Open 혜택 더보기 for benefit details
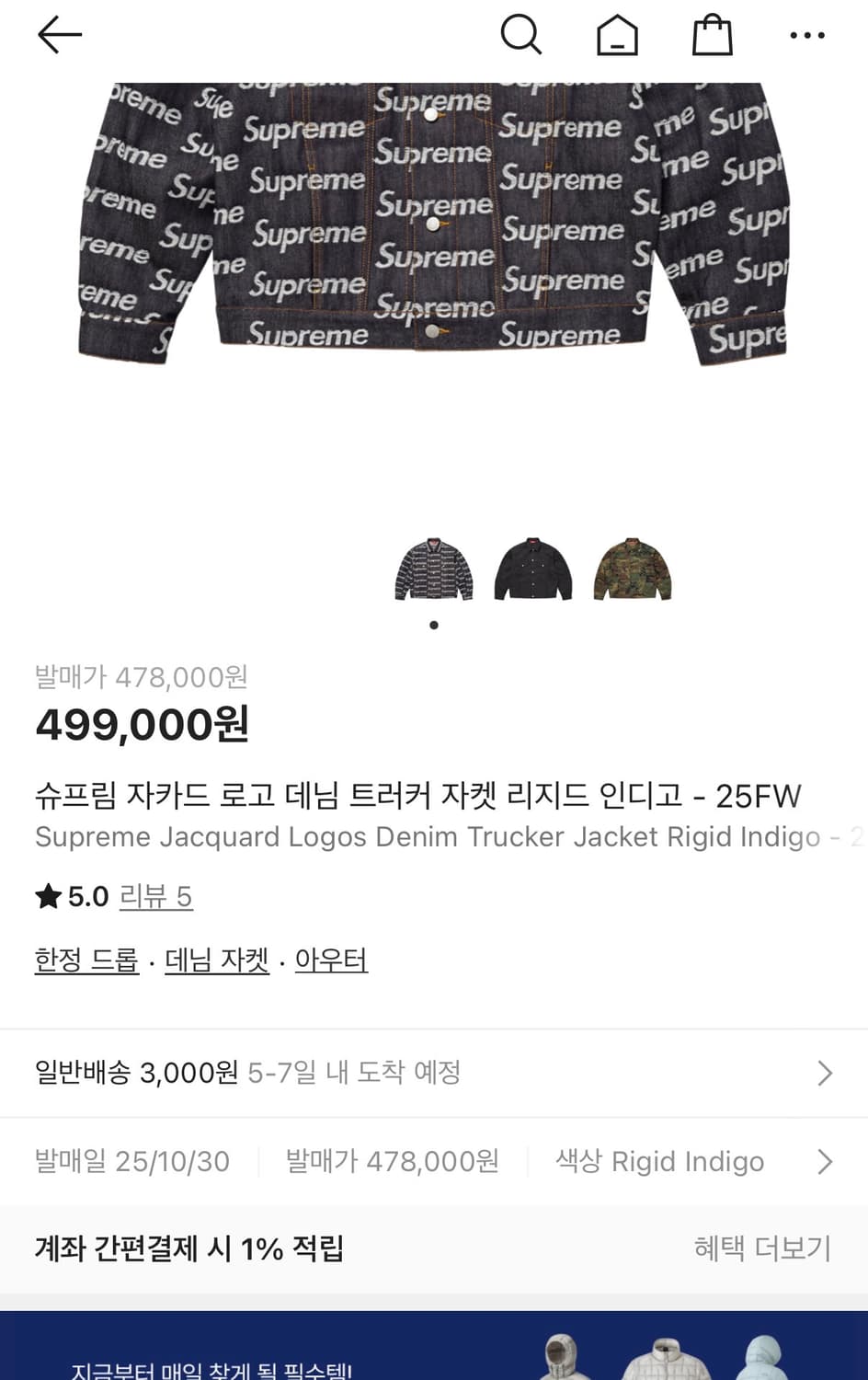This screenshot has width=868, height=1380. pos(759,1248)
